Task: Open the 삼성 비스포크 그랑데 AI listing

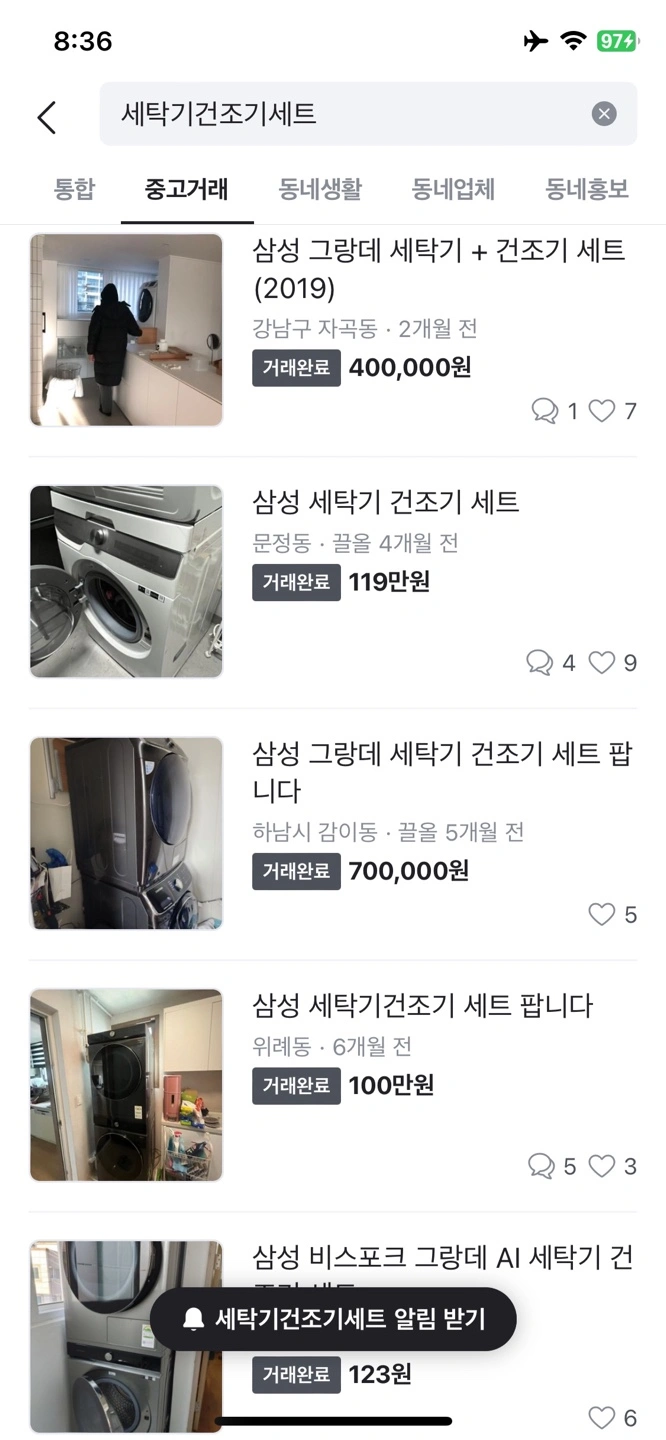Action: click(442, 1257)
